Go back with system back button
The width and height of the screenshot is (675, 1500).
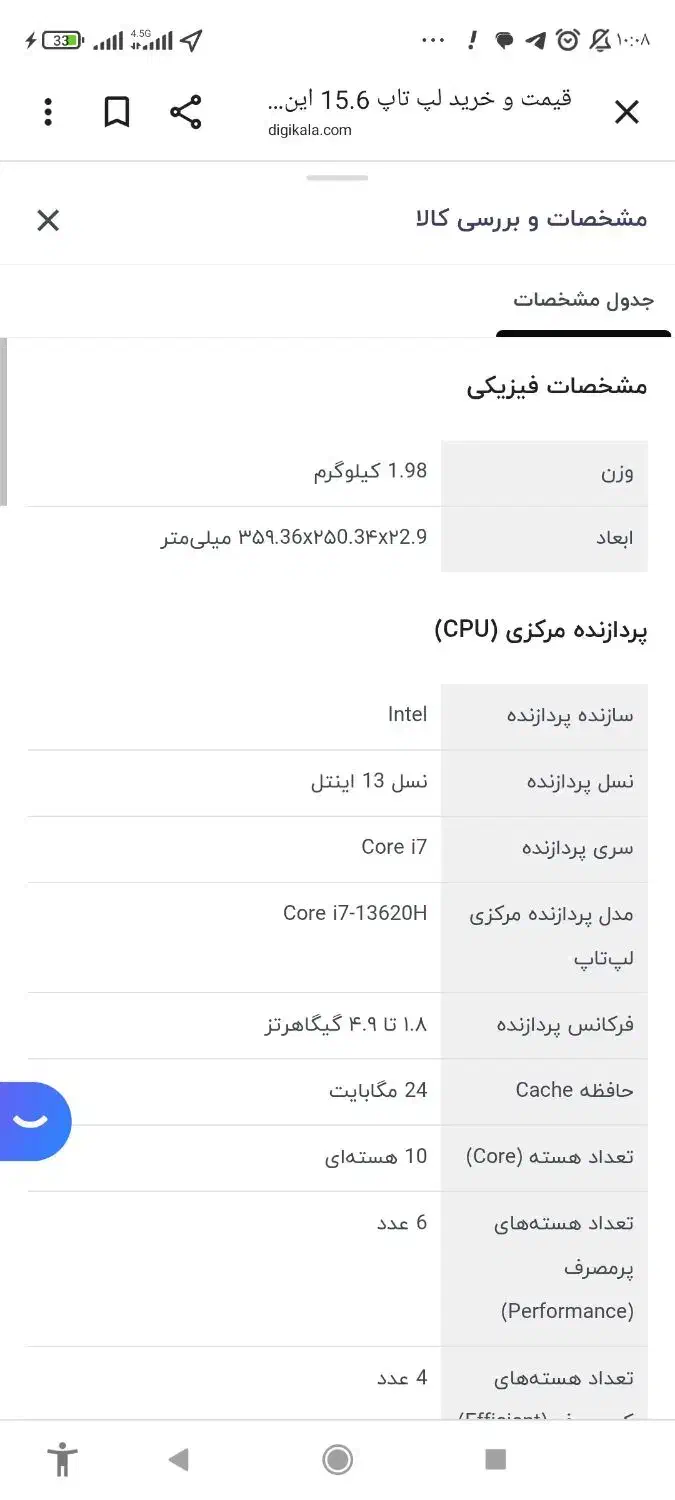[179, 1460]
